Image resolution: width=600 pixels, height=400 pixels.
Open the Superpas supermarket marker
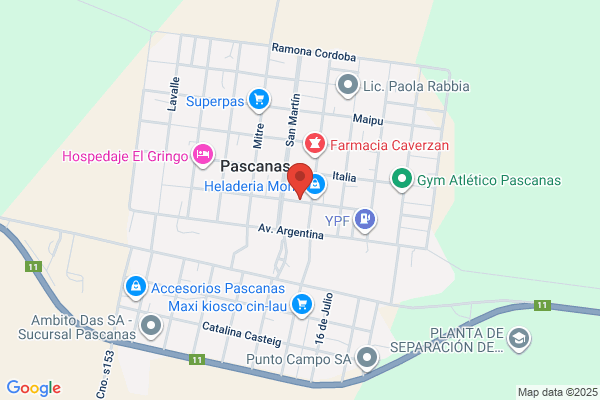(x=259, y=100)
